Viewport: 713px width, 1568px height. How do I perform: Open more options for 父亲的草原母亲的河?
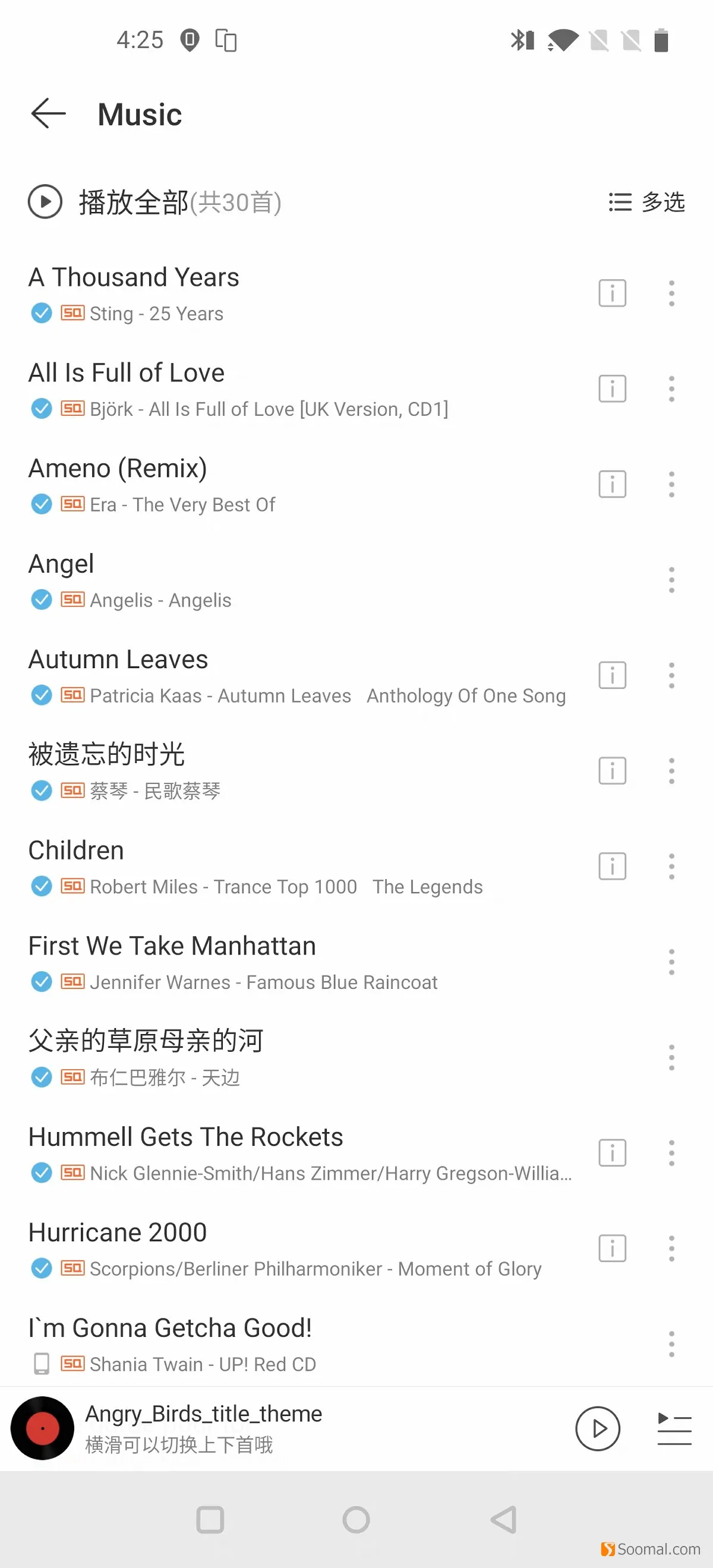671,1058
